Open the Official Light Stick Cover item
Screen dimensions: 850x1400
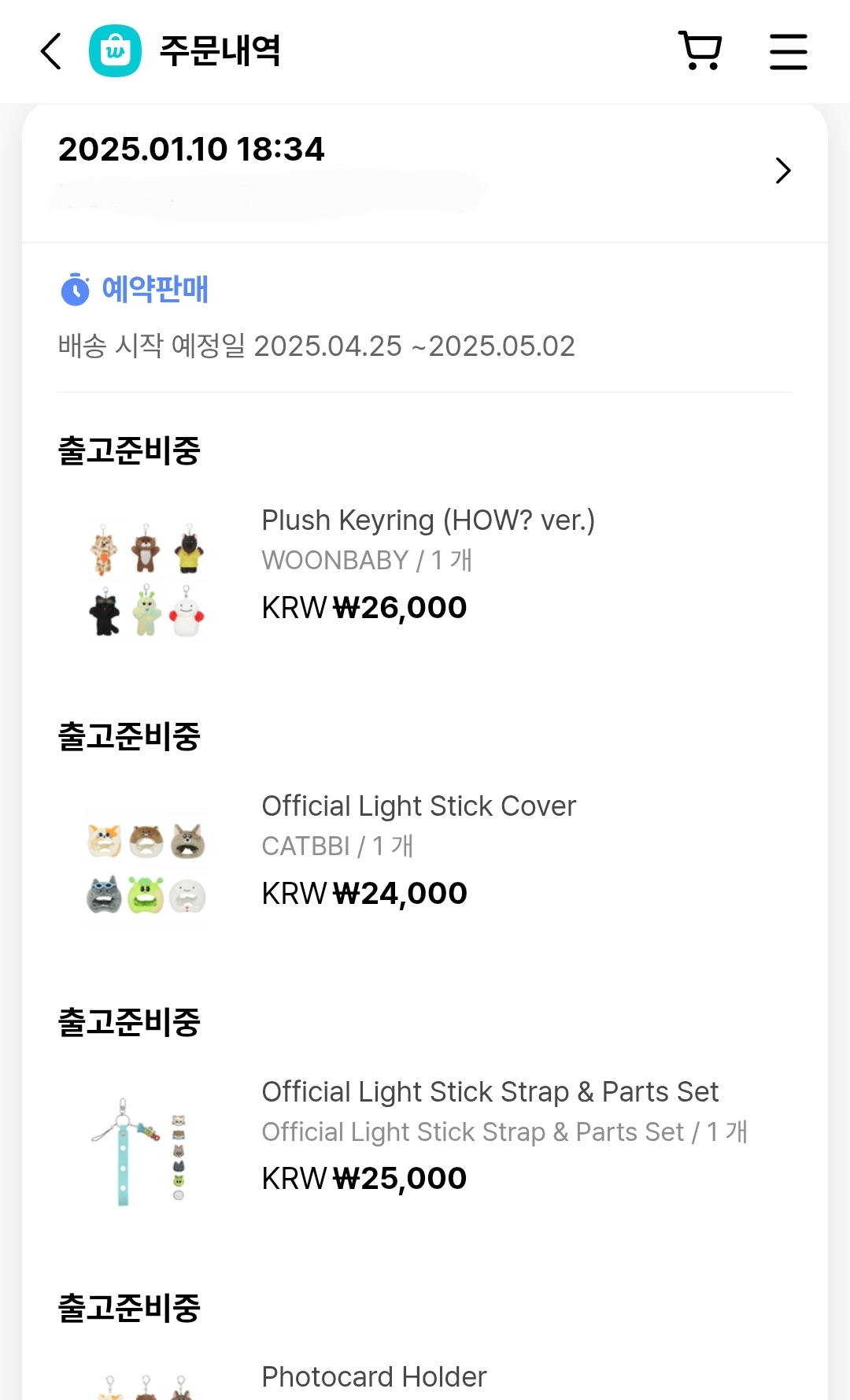coord(425,865)
